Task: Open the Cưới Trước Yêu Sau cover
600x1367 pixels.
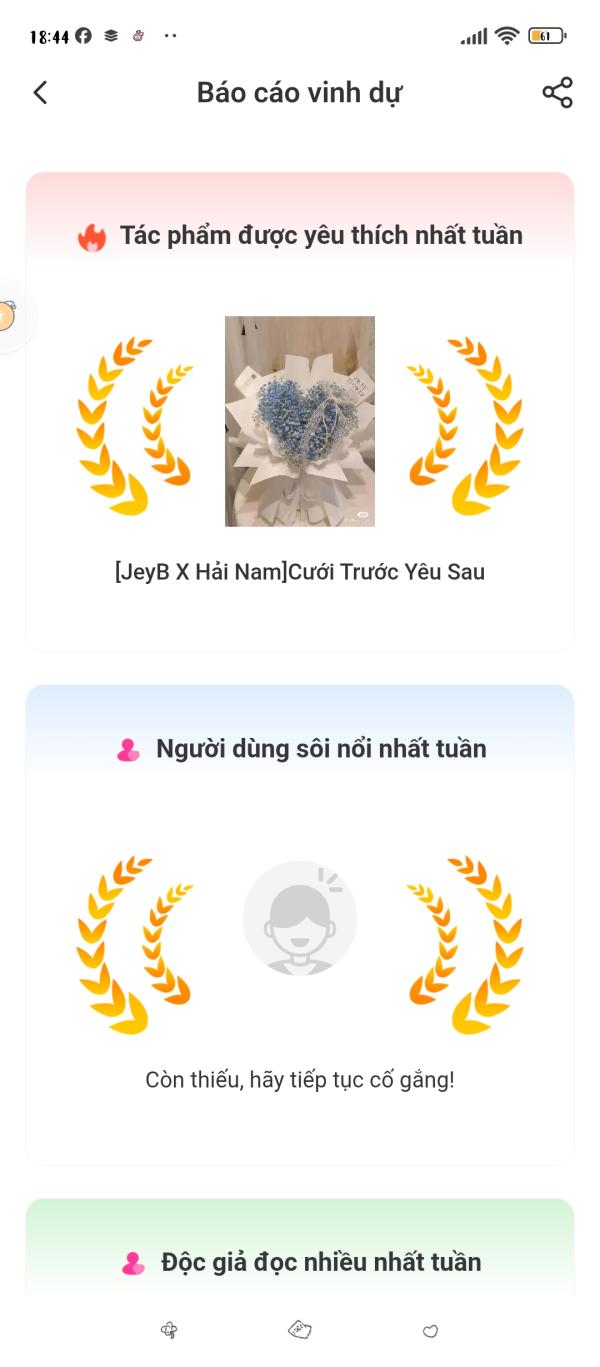Action: (300, 421)
